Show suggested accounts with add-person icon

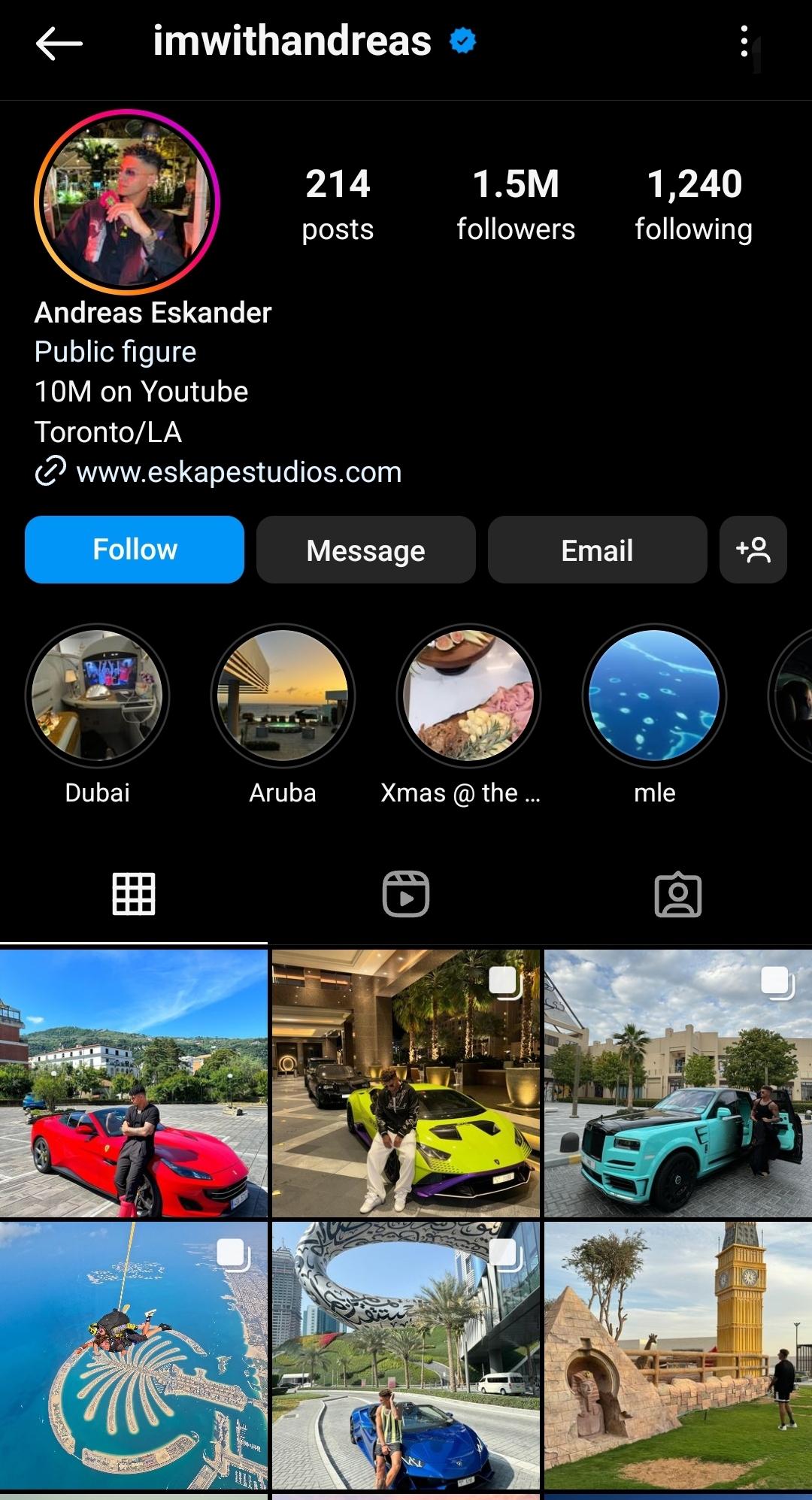pyautogui.click(x=753, y=550)
